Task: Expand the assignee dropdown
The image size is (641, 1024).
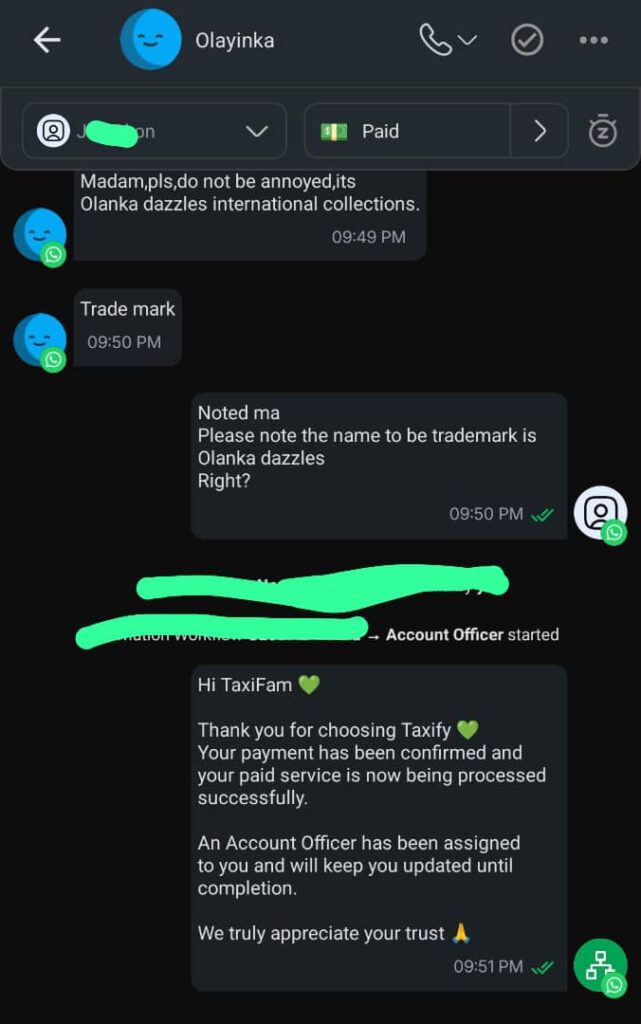Action: 256,131
